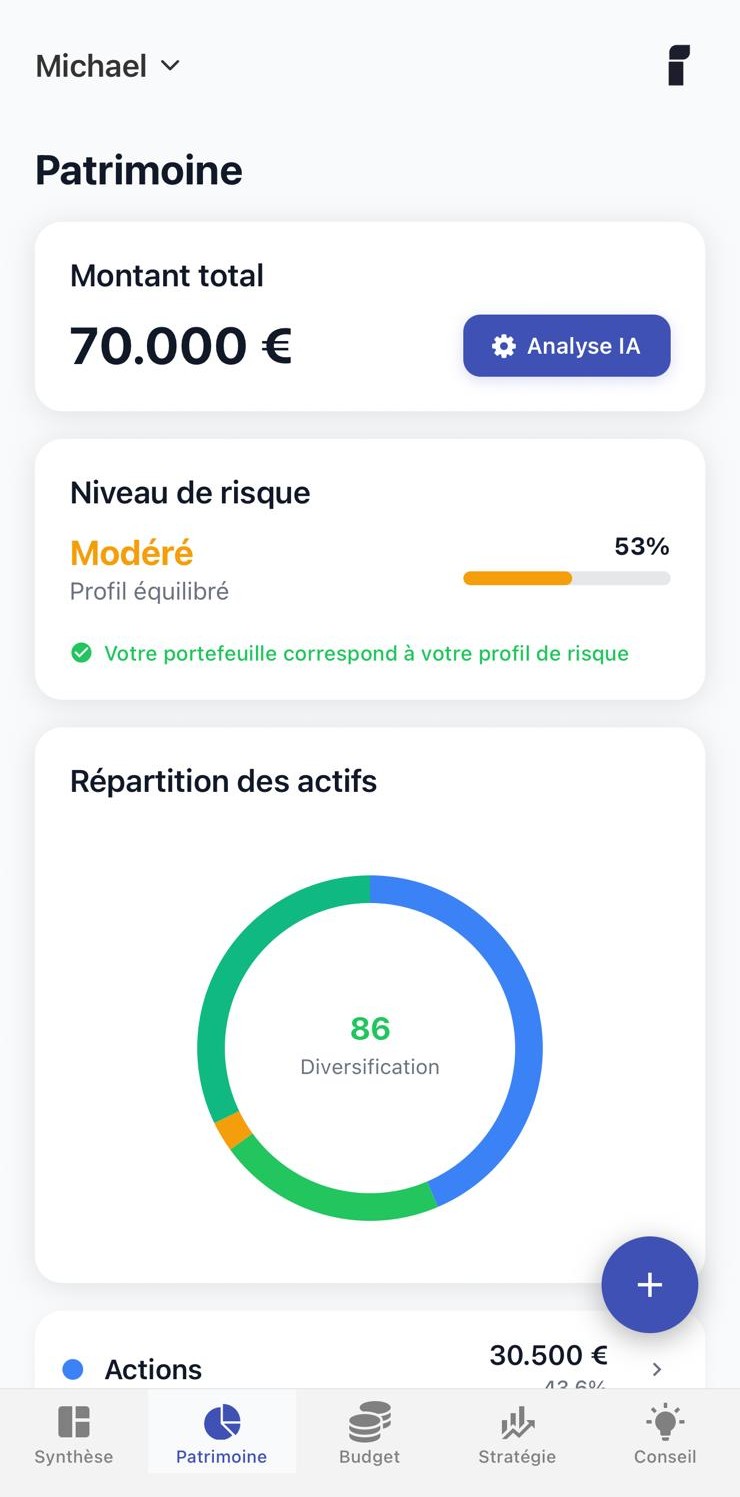This screenshot has width=740, height=1497.
Task: Add a new asset with the plus button
Action: click(649, 1285)
